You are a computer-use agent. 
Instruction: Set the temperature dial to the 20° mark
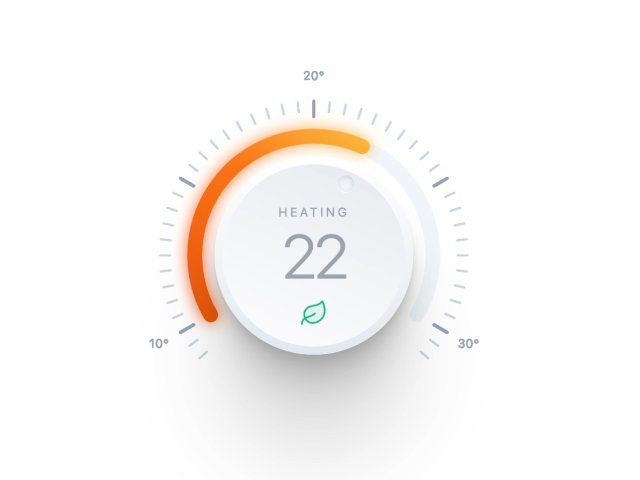click(314, 107)
